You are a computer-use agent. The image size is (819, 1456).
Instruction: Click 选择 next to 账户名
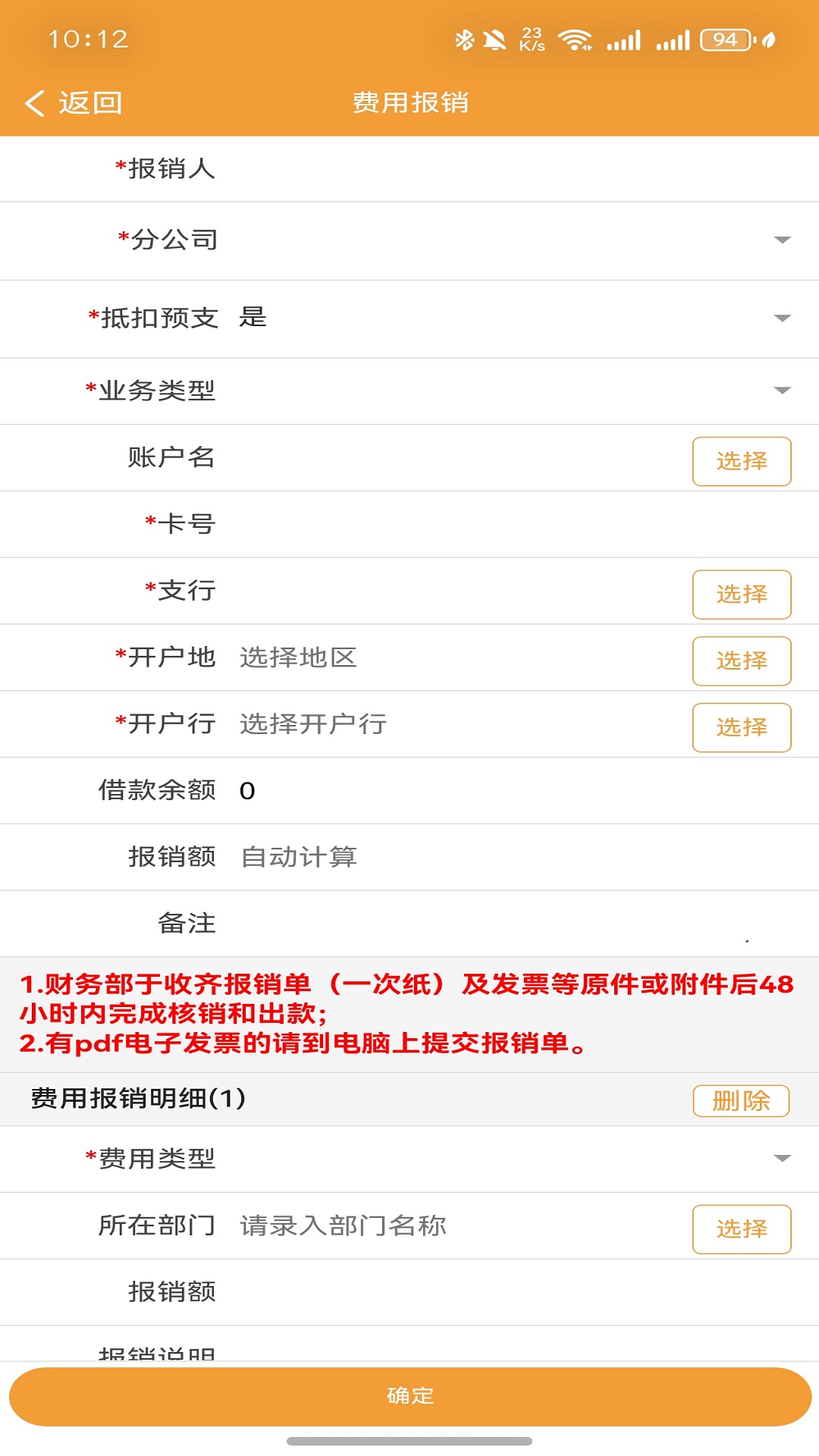(741, 460)
